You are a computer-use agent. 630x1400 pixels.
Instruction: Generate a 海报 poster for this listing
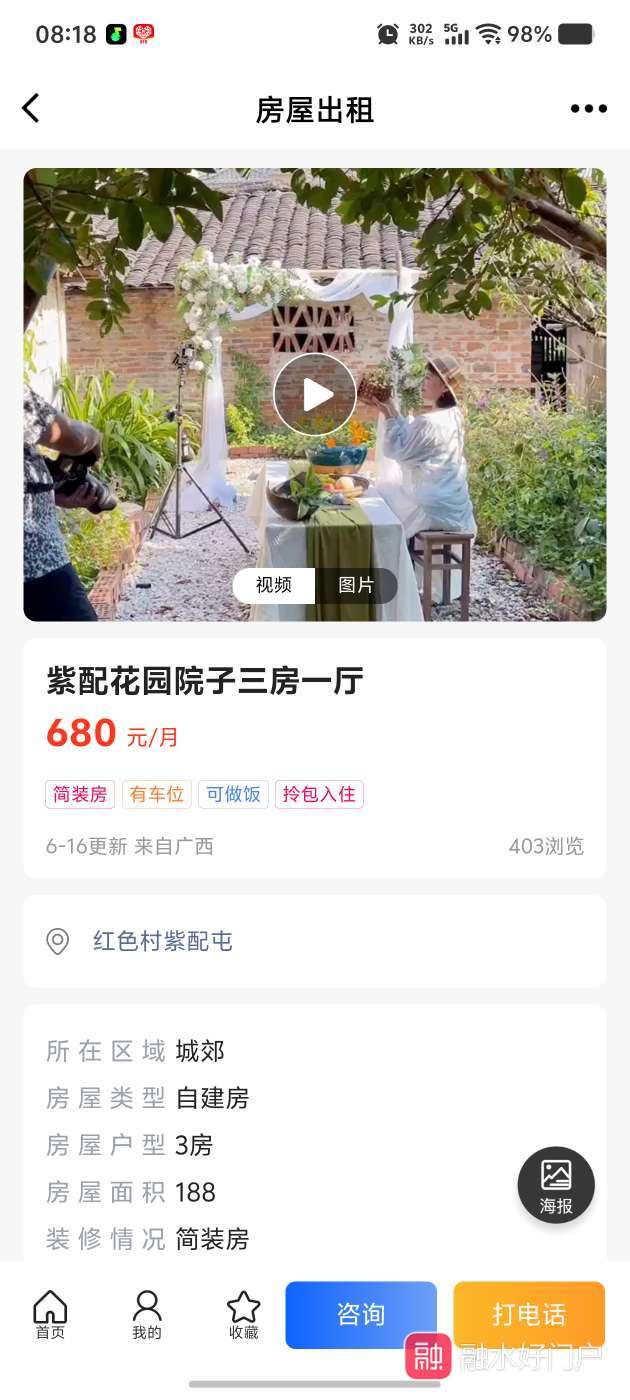[x=556, y=1185]
